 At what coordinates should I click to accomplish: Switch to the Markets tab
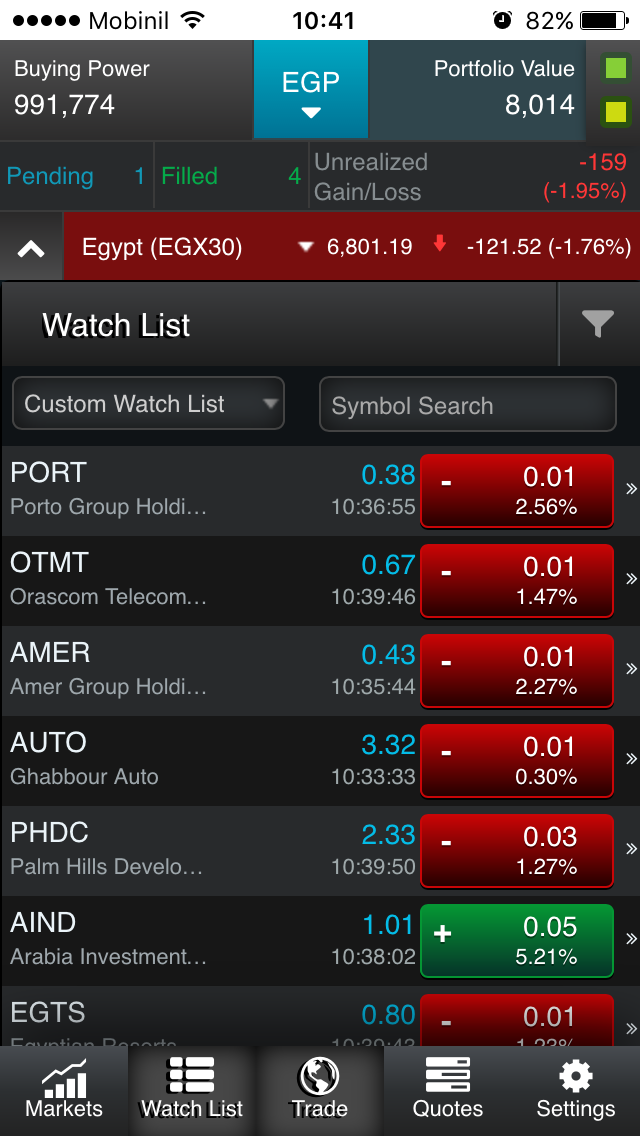64,1090
